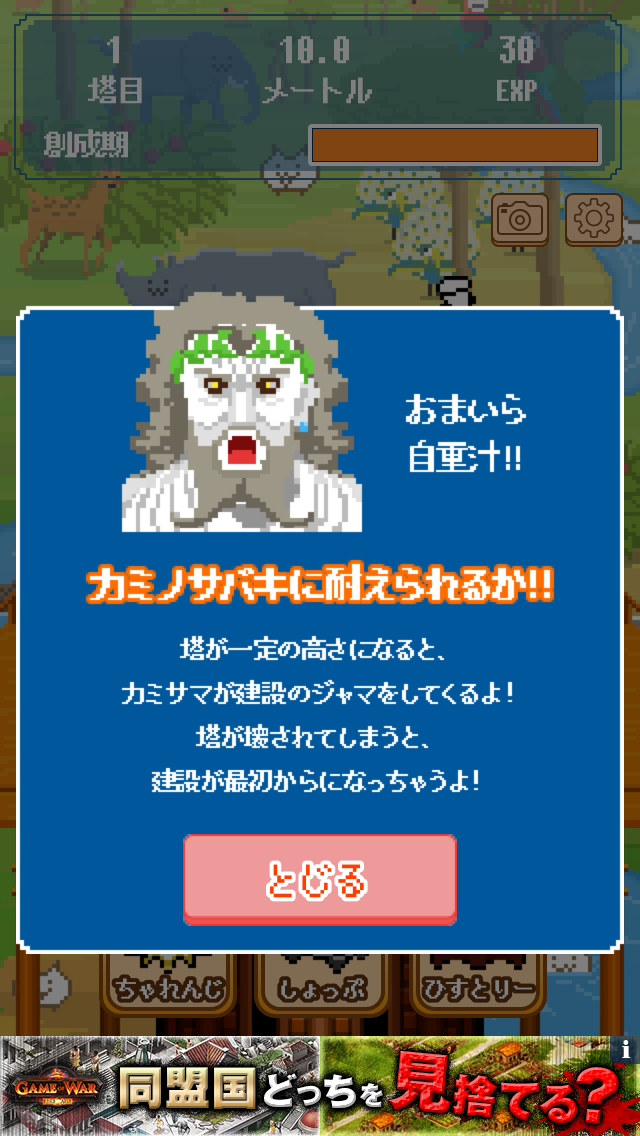Close the dialog with とじる button

[320, 878]
